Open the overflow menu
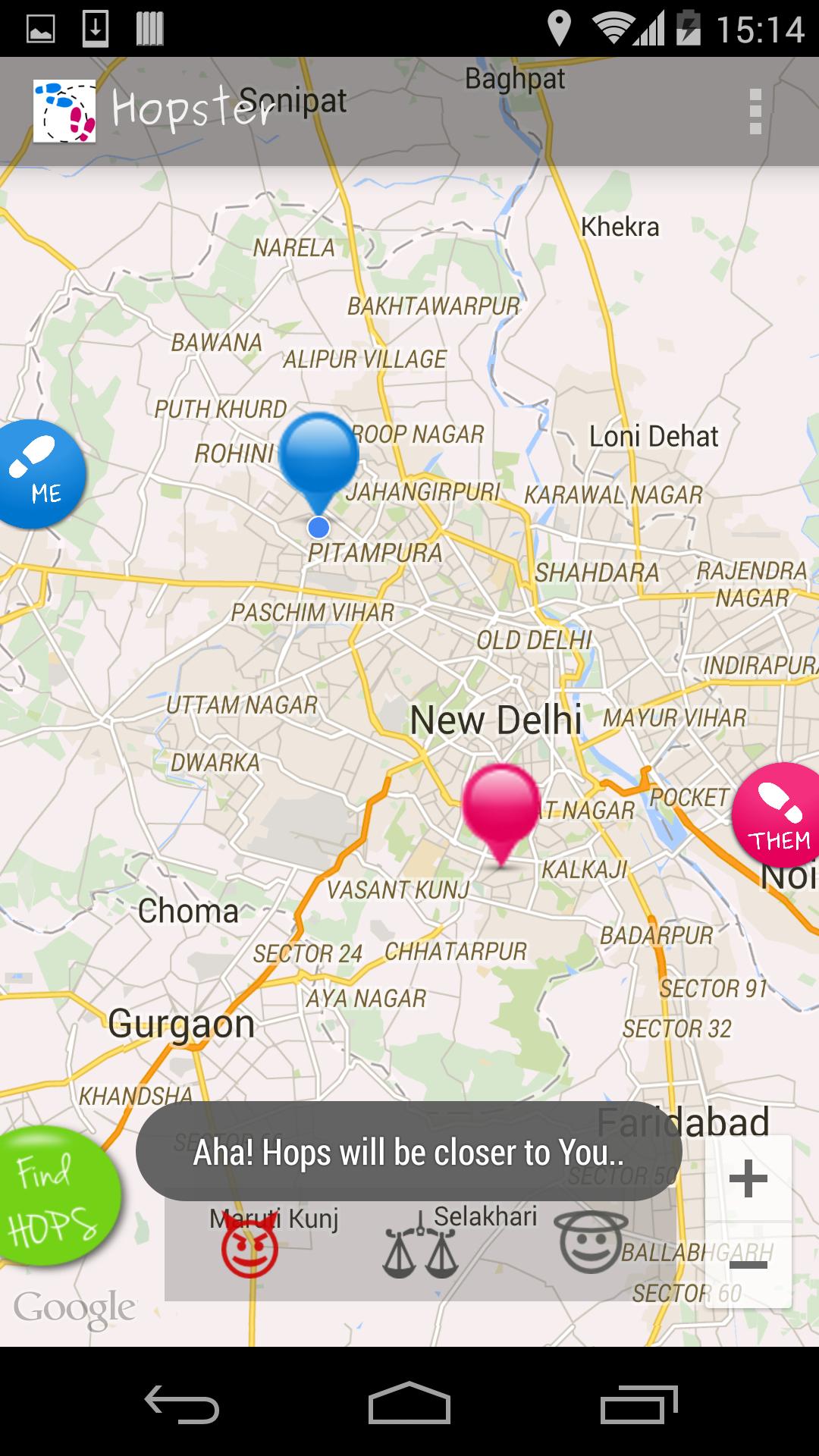 [755, 111]
